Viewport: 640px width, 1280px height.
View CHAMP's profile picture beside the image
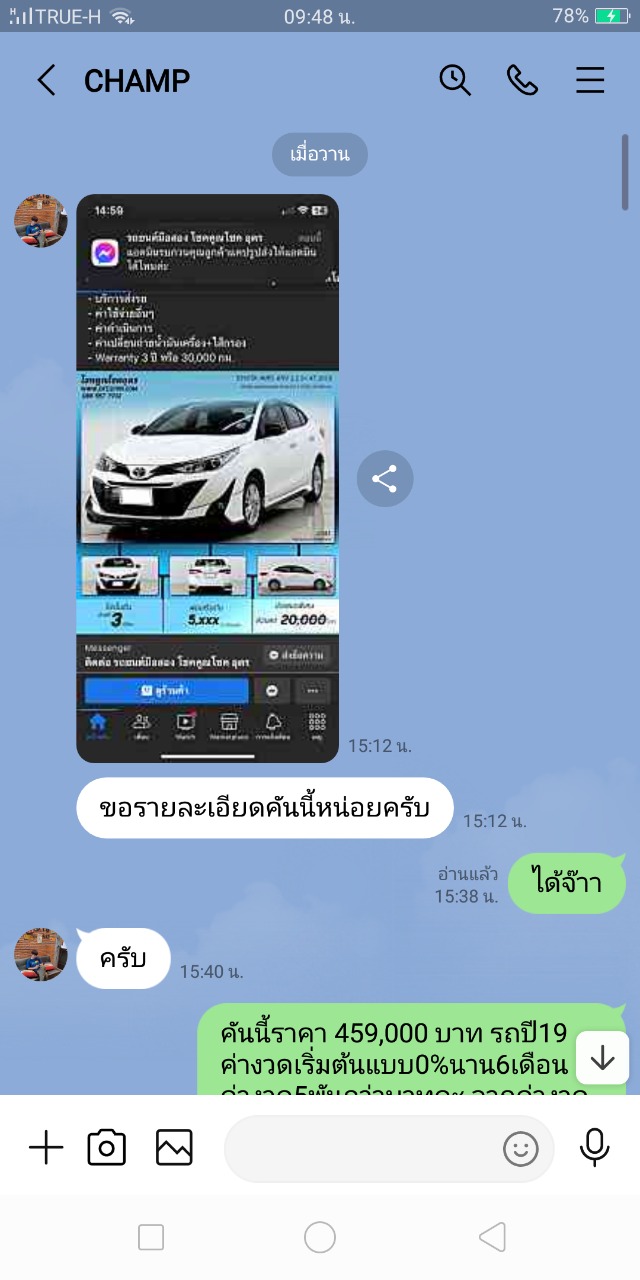coord(40,220)
